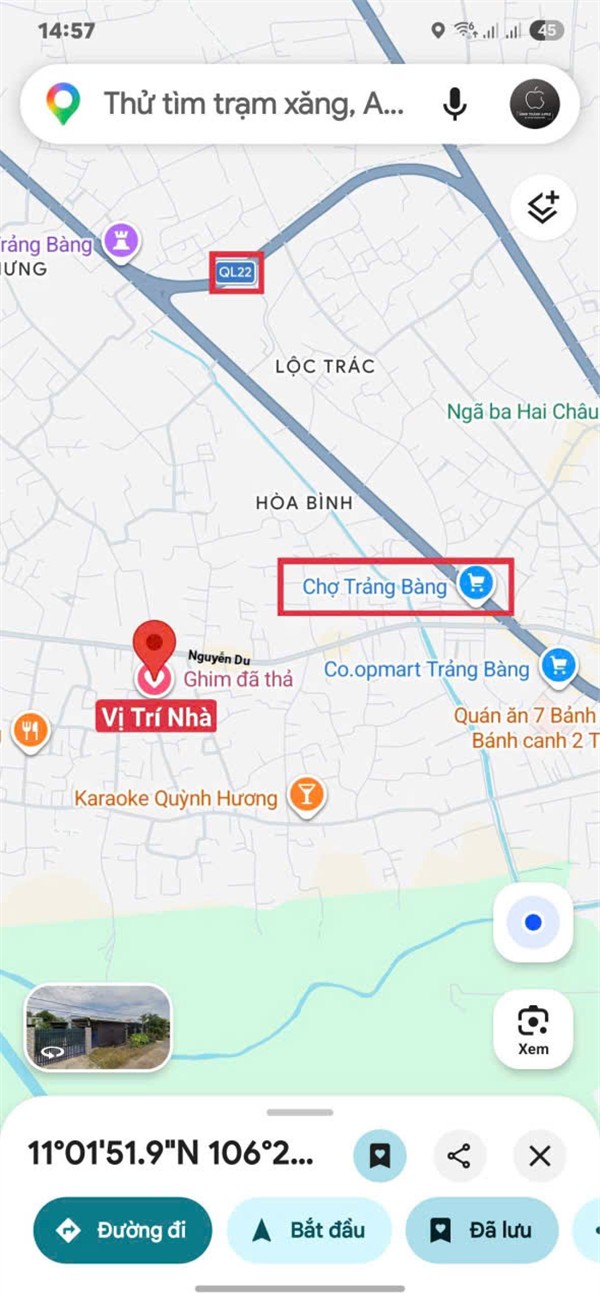The width and height of the screenshot is (600, 1301).
Task: Center the map on my location
Action: point(533,922)
